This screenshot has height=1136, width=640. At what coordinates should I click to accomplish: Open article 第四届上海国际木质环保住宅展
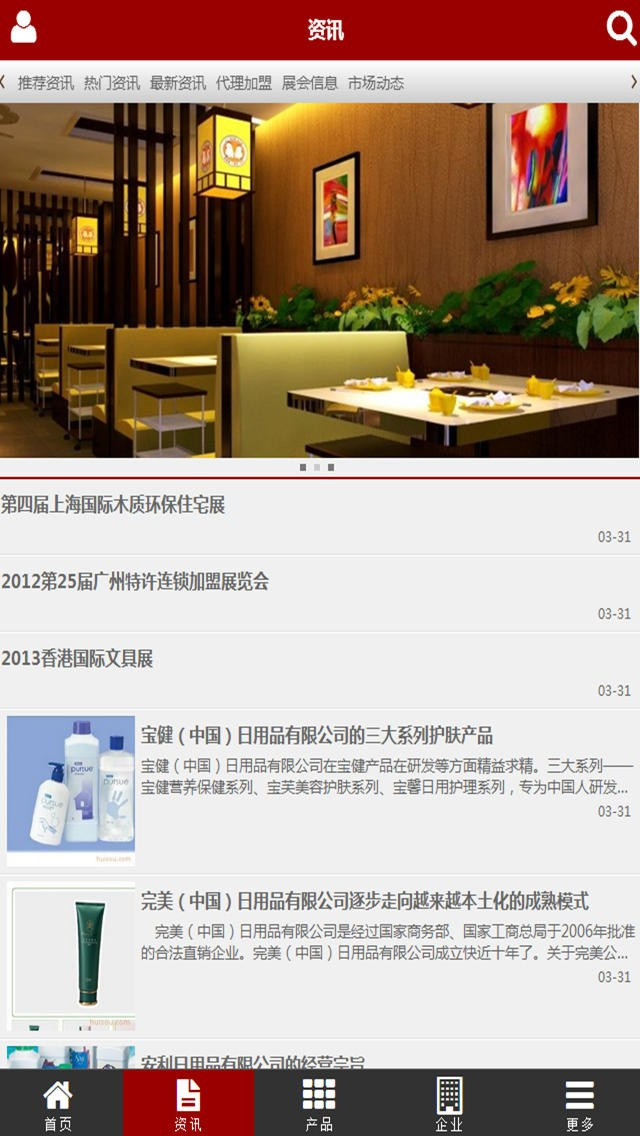pyautogui.click(x=113, y=505)
